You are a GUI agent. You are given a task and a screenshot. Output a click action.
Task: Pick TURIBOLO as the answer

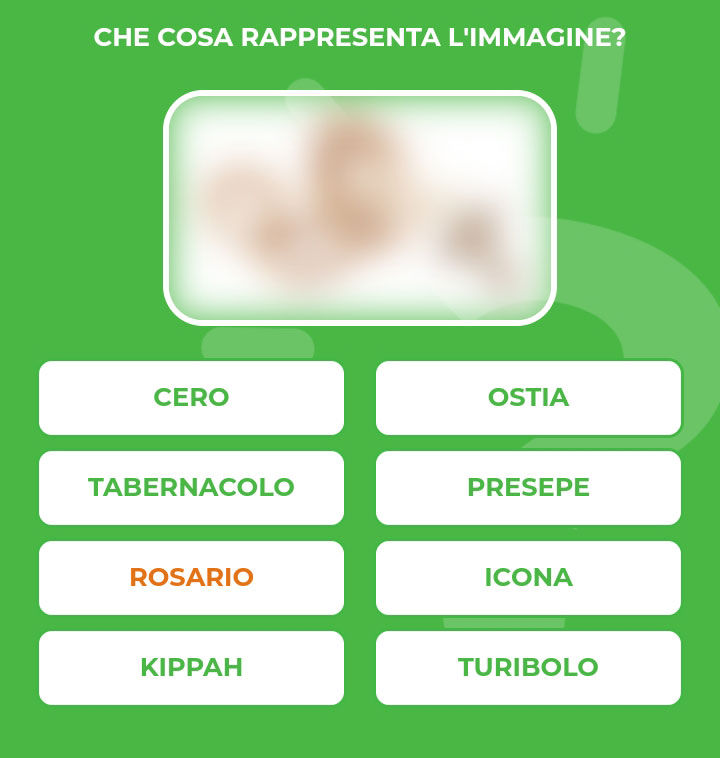(528, 667)
